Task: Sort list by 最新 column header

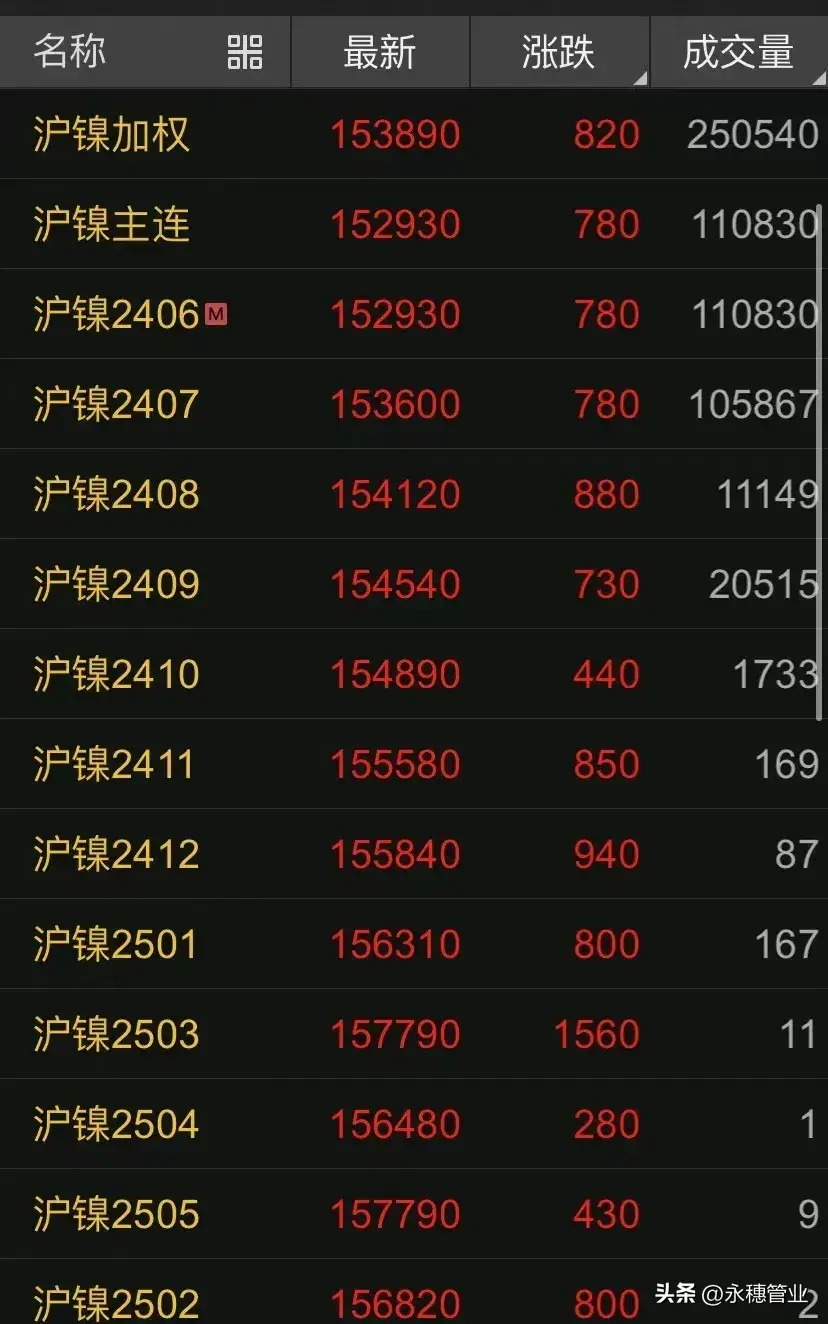Action: pos(379,52)
